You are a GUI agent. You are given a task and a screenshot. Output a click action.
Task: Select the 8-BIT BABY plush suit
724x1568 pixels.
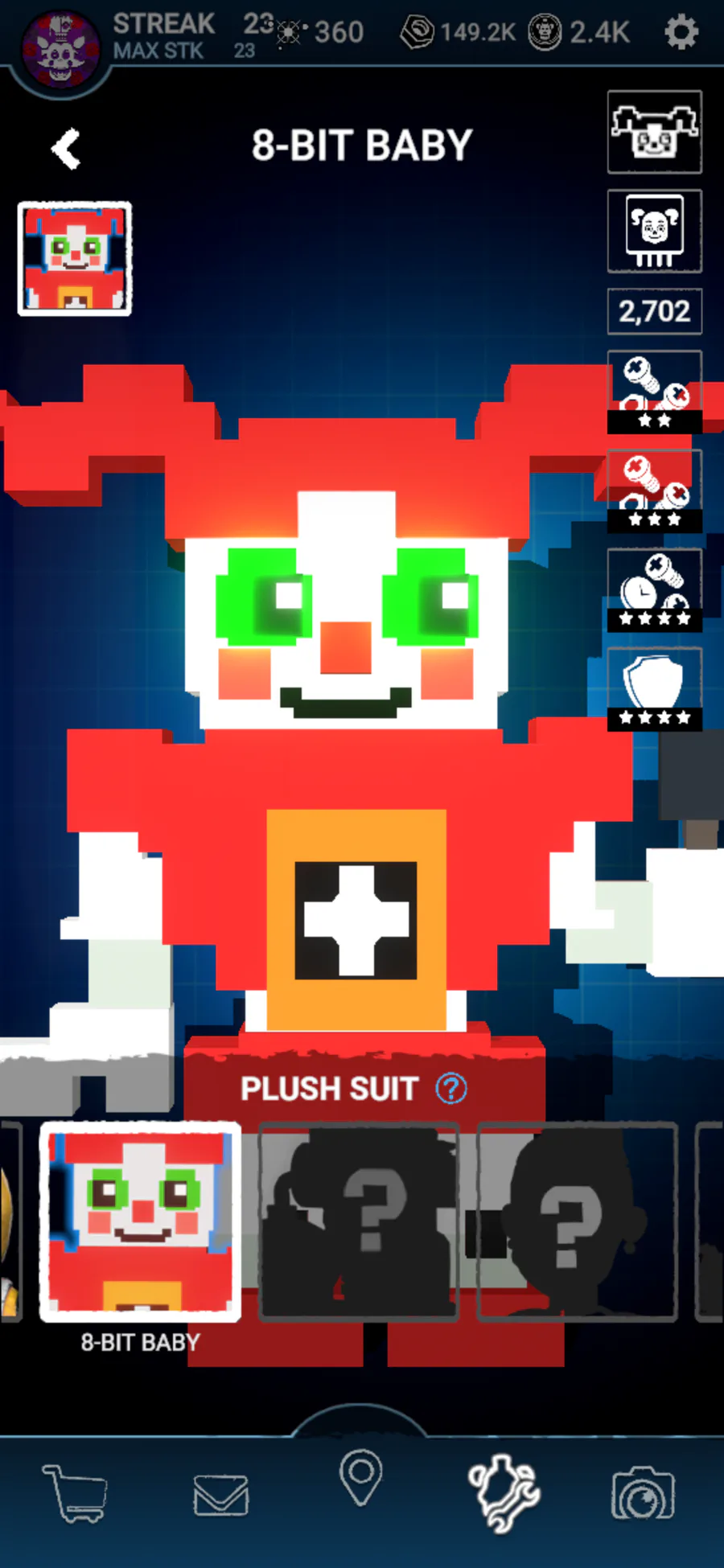pos(140,1222)
